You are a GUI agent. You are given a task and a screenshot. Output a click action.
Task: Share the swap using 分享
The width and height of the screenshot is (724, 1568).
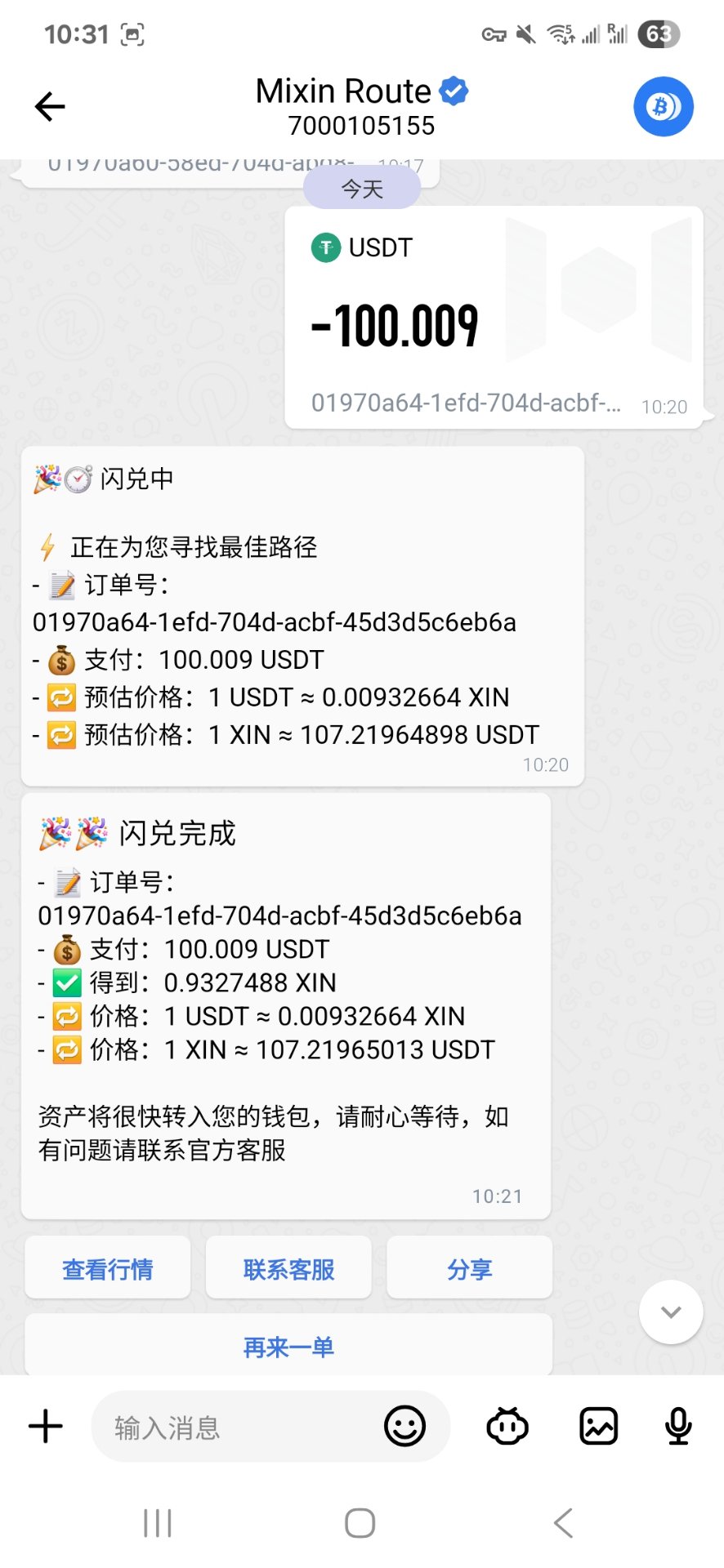click(469, 1268)
